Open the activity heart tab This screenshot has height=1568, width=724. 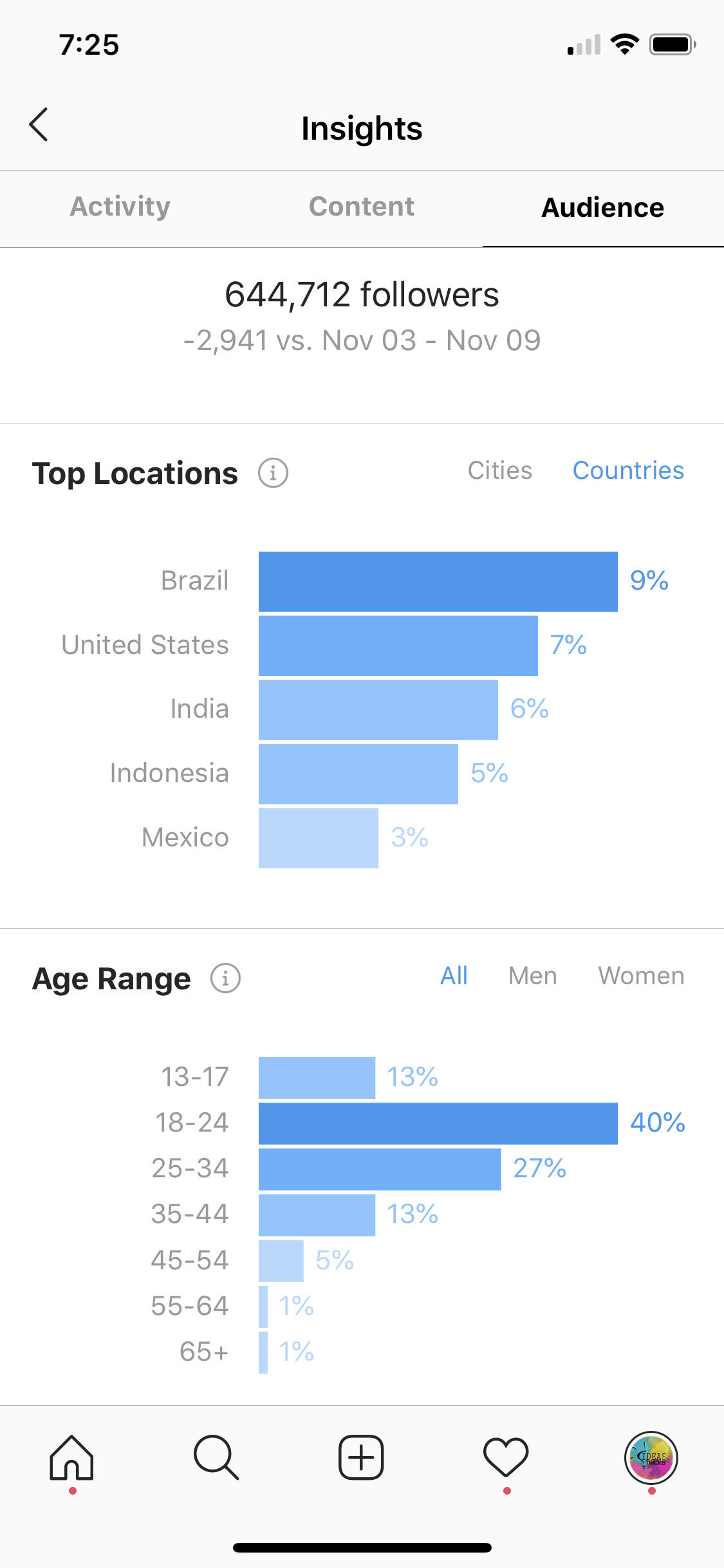(x=506, y=1457)
